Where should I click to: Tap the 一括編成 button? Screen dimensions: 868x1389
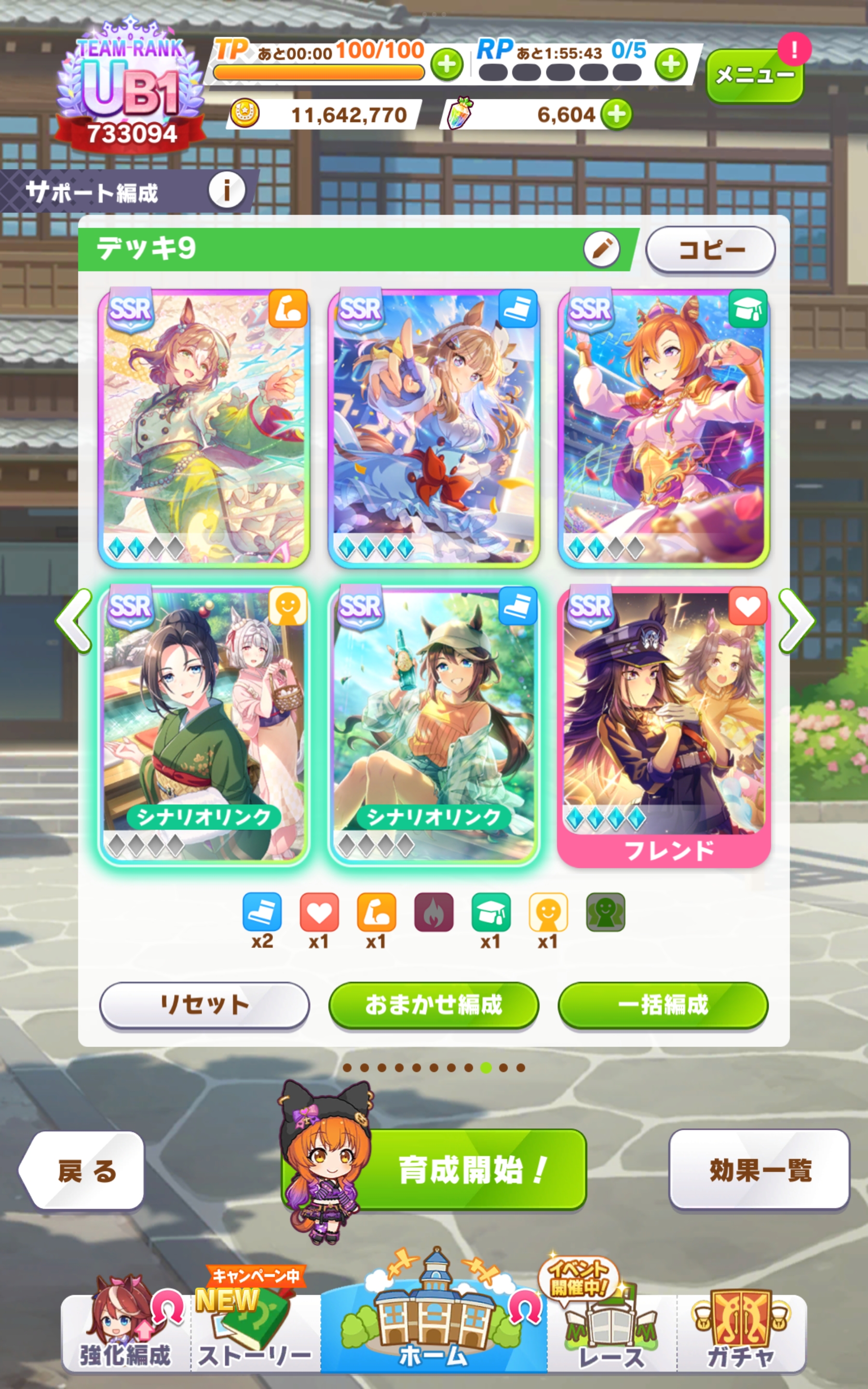coord(663,1005)
